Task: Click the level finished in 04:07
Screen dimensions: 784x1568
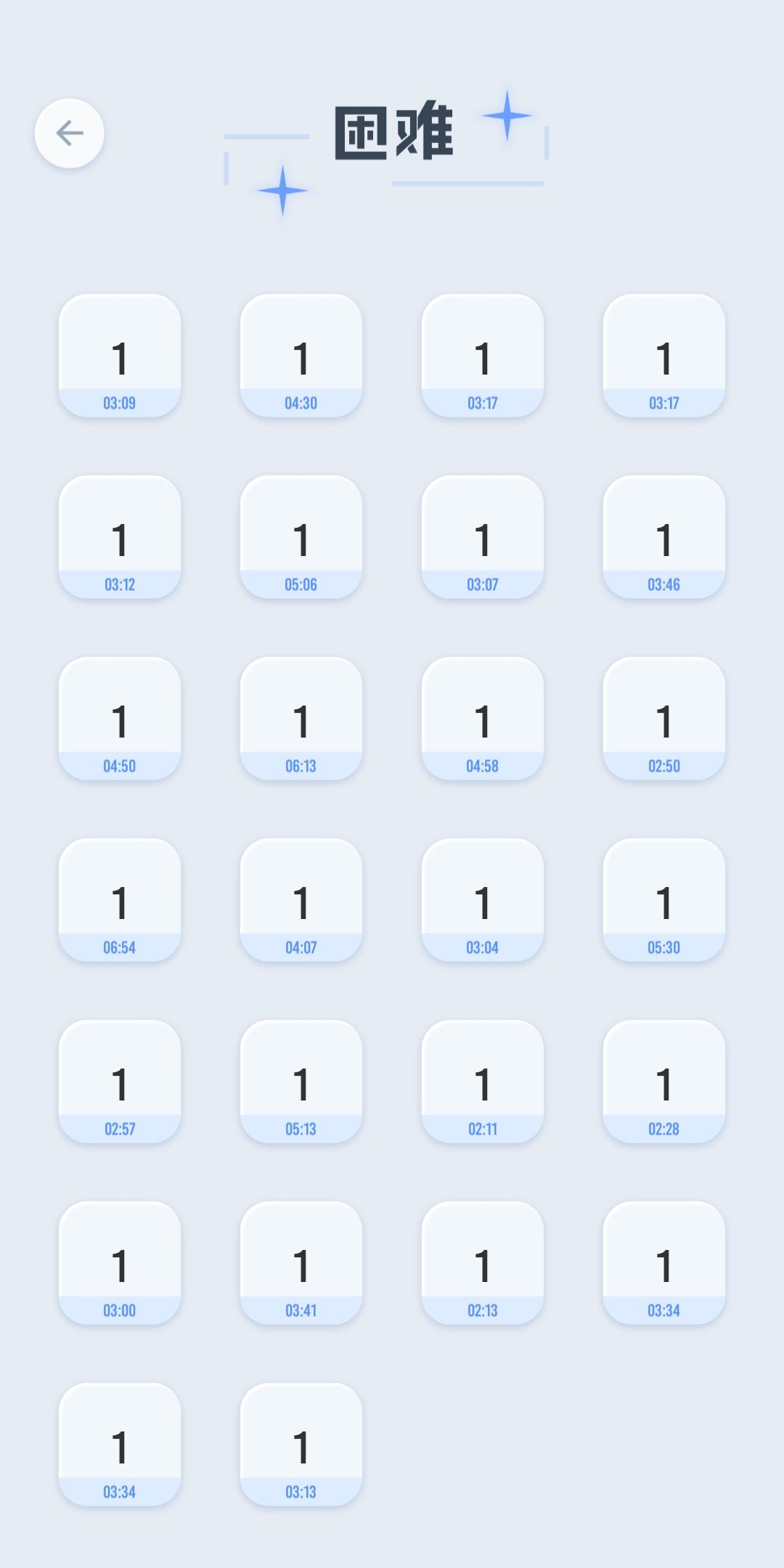Action: point(302,900)
